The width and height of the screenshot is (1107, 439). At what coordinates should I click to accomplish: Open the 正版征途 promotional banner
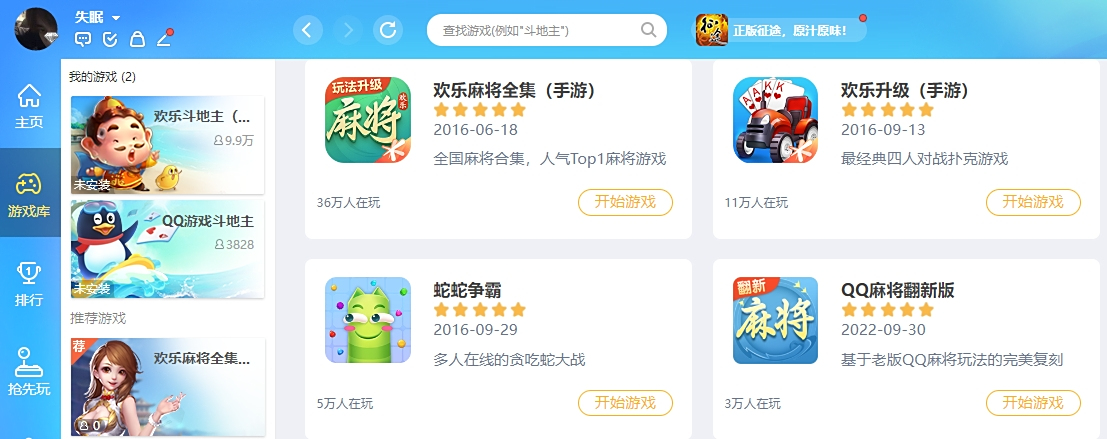780,30
